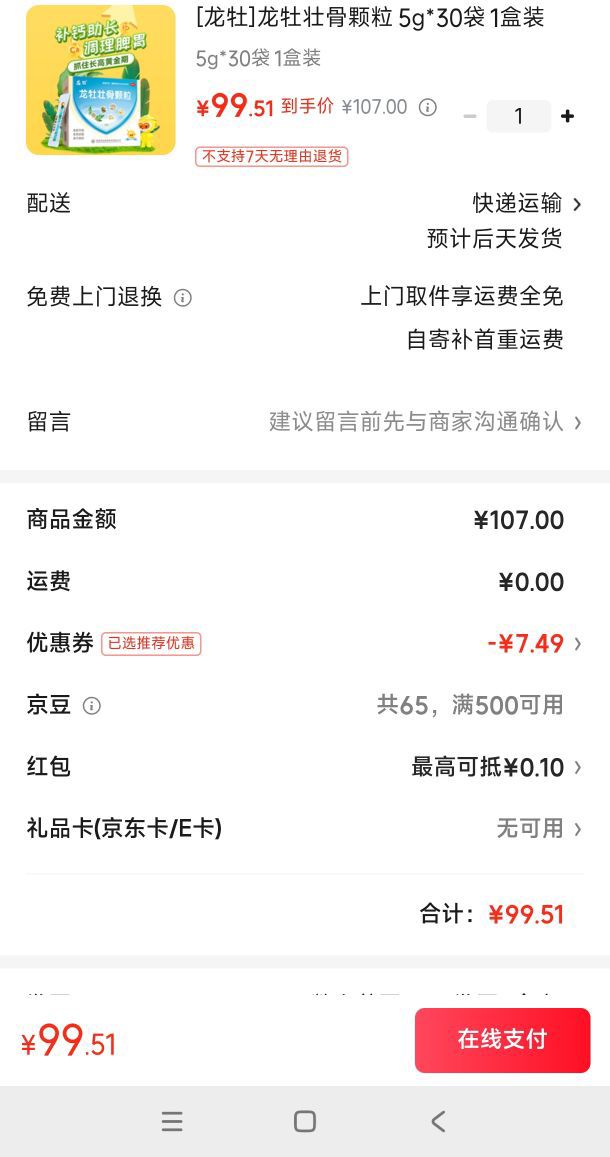Viewport: 610px width, 1157px height.
Task: Open 优惠券 coupon selection
Action: [x=305, y=643]
